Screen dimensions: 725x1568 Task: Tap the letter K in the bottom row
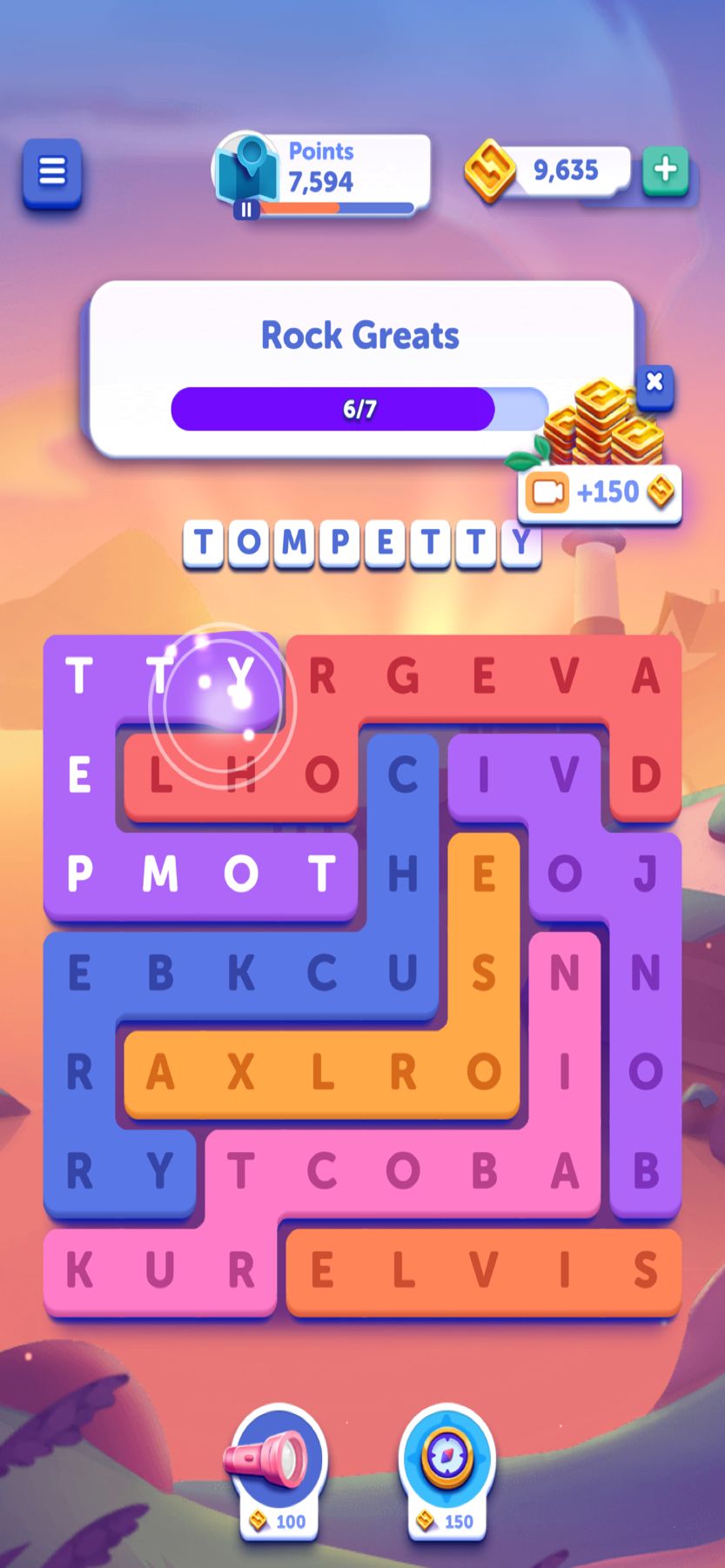pos(79,1271)
